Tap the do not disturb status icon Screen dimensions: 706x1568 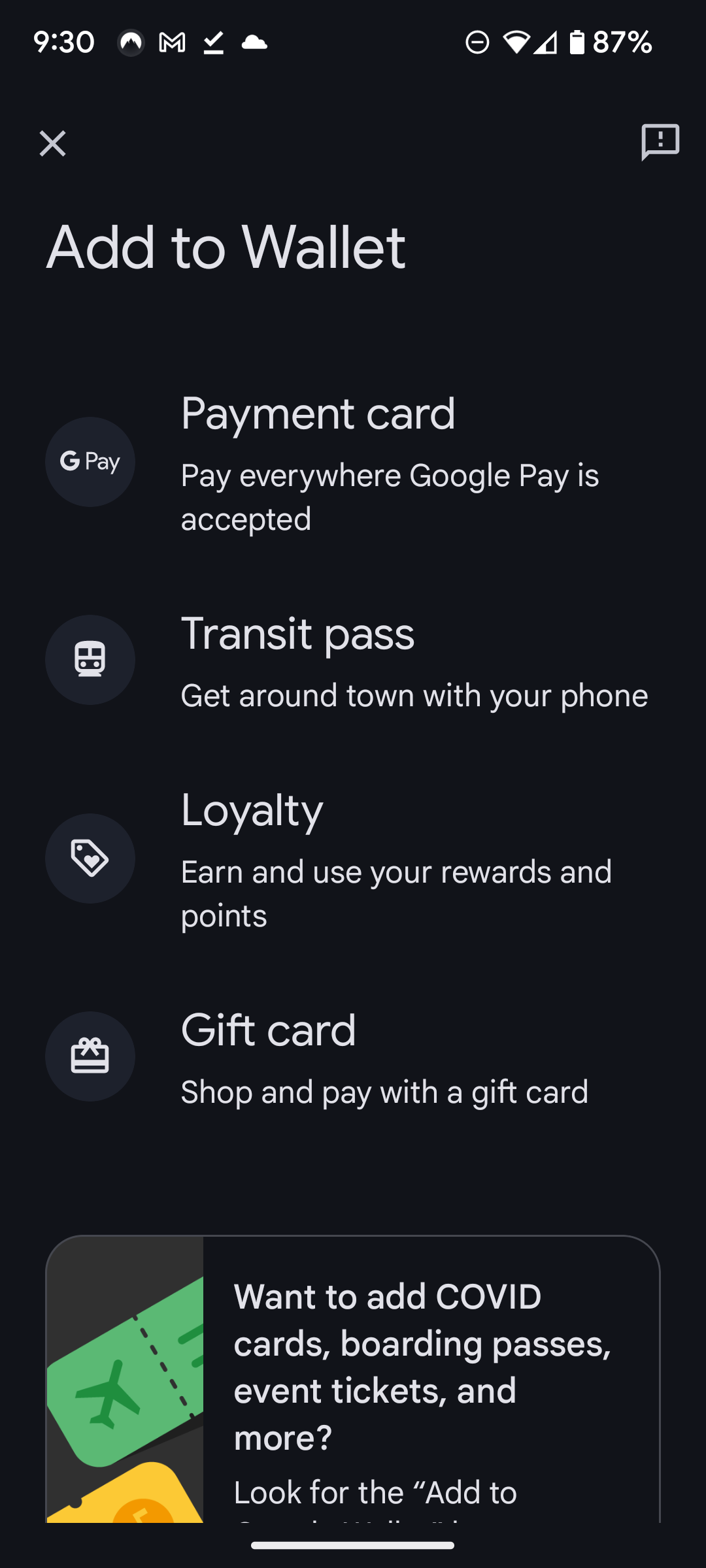[x=477, y=42]
